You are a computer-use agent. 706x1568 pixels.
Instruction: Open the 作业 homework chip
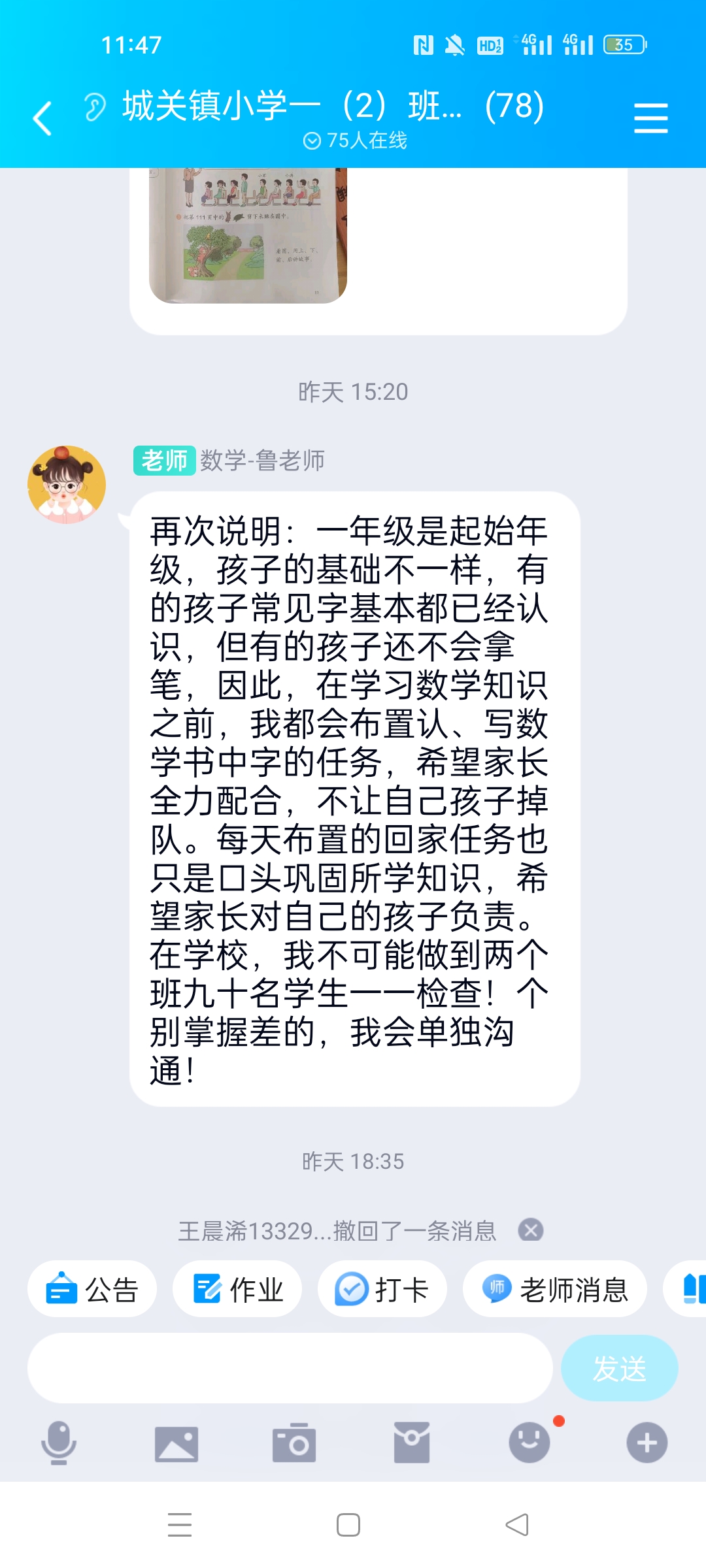pos(237,1290)
